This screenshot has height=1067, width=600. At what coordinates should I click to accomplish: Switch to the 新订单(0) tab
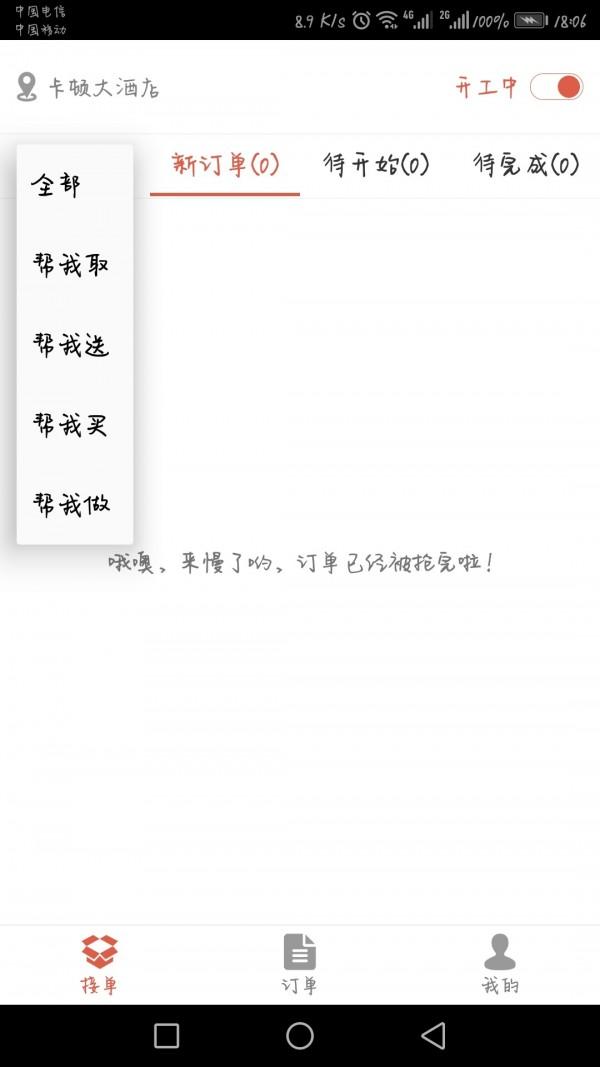coord(225,165)
